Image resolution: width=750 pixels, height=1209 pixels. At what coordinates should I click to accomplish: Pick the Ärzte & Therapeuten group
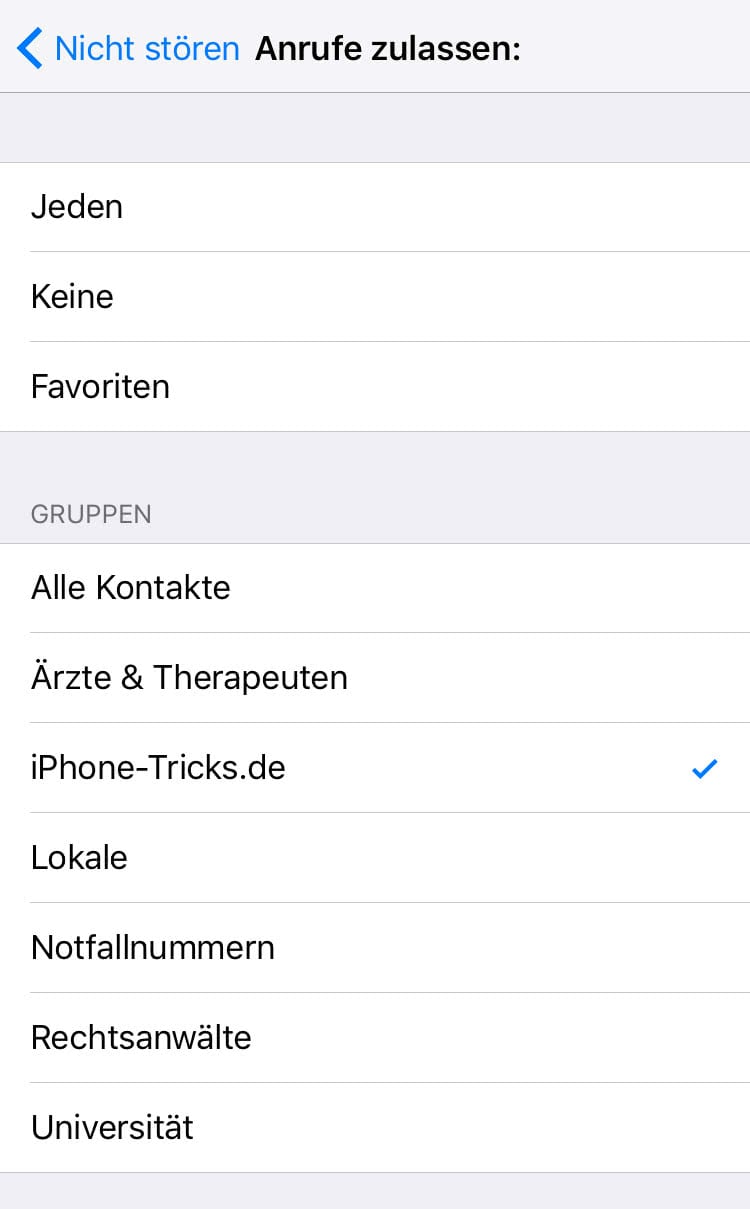pyautogui.click(x=375, y=678)
